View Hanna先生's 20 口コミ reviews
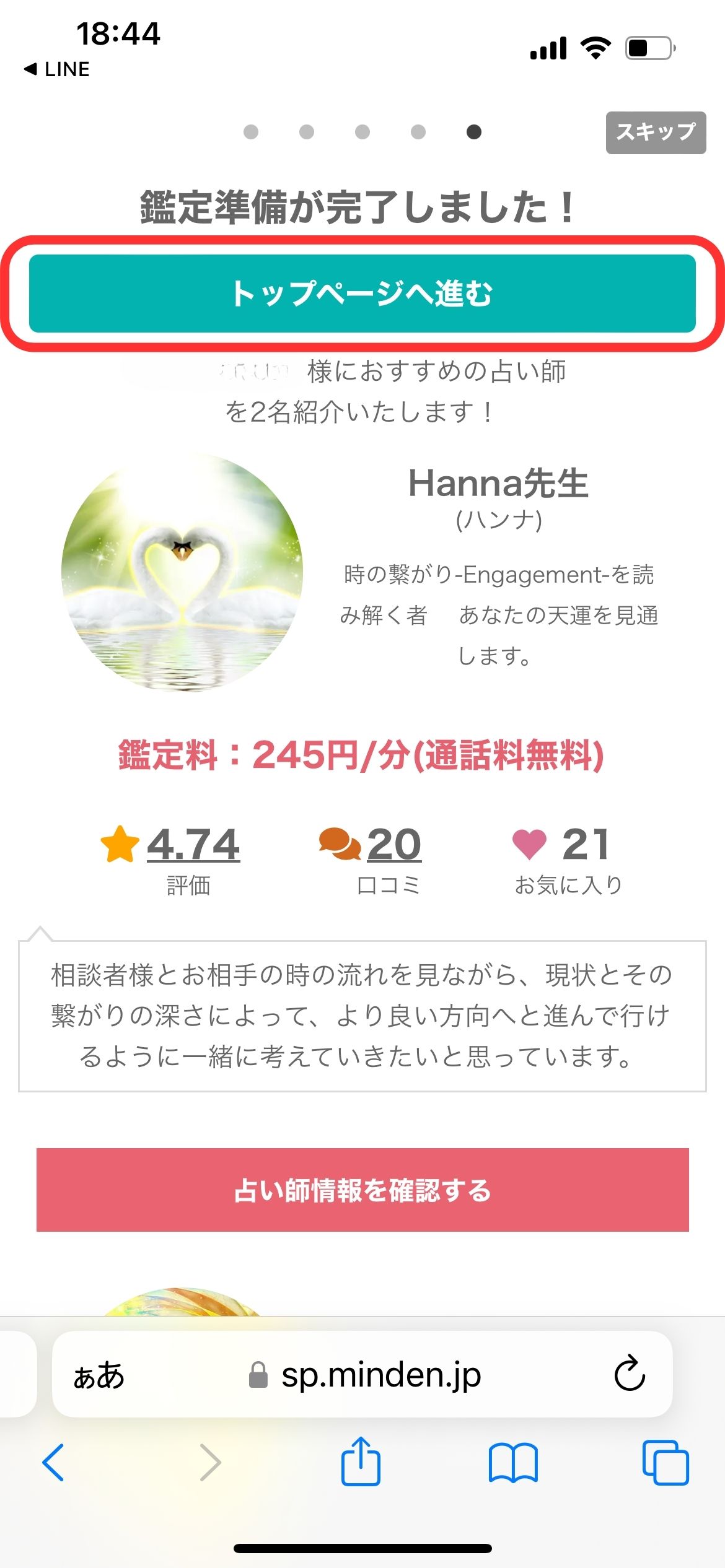This screenshot has width=725, height=1568. [393, 844]
